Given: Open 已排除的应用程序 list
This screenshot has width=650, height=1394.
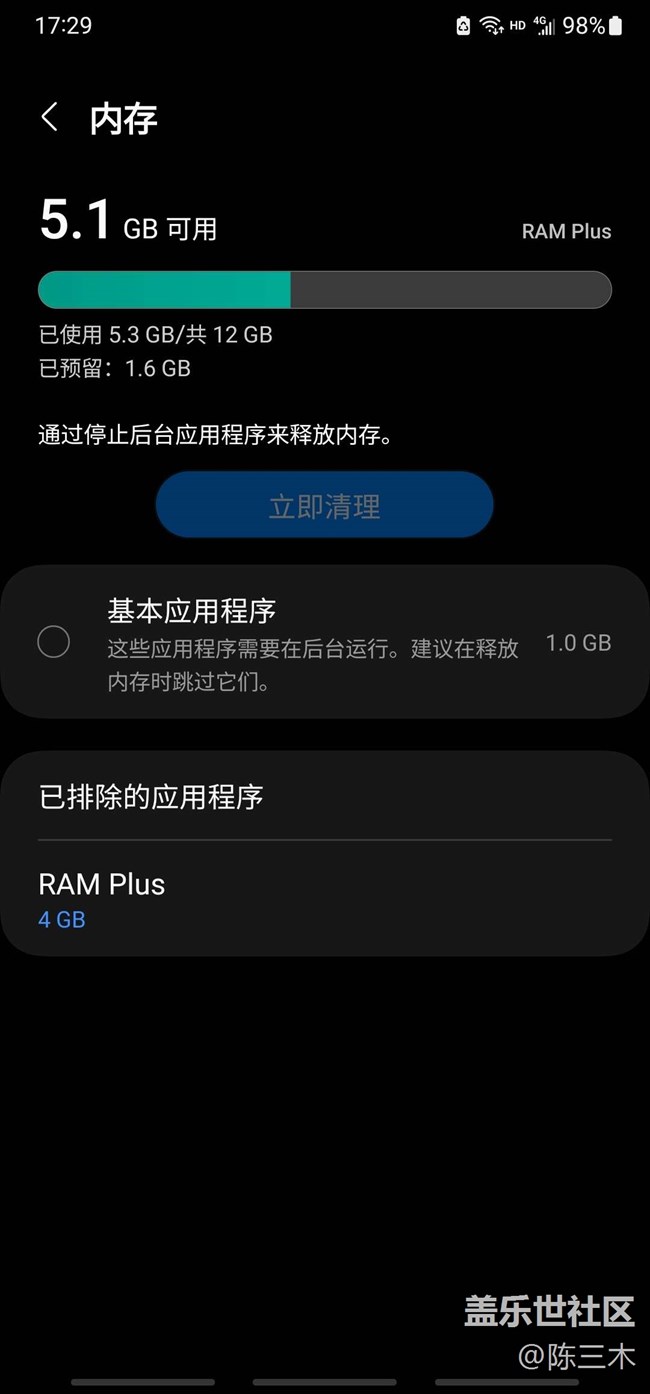Looking at the screenshot, I should coord(324,796).
